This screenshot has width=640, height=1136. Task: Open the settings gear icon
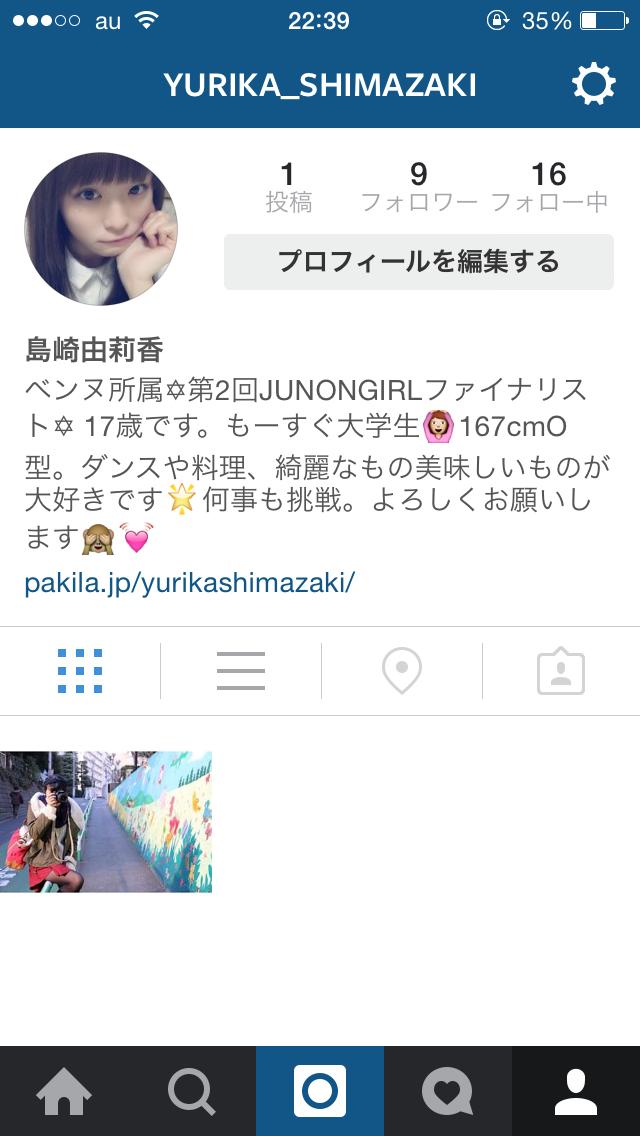pos(593,86)
